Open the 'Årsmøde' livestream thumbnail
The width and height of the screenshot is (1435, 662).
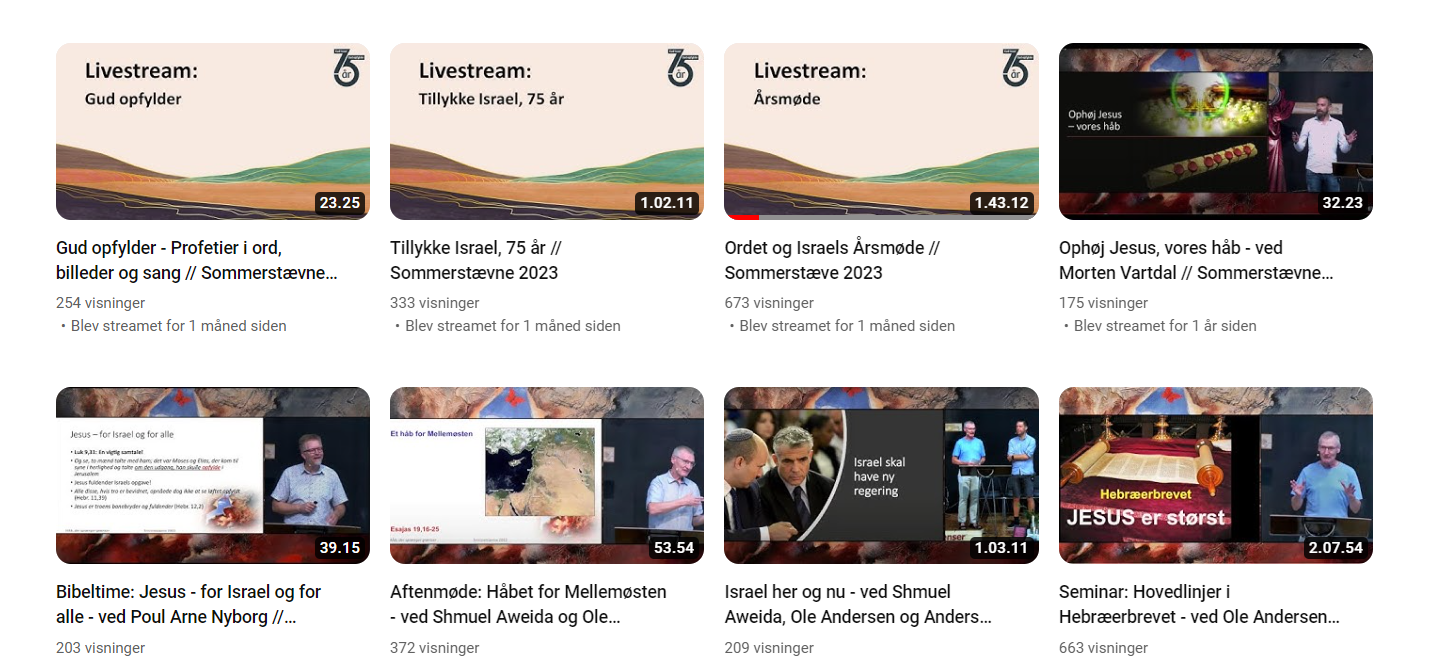[x=880, y=131]
